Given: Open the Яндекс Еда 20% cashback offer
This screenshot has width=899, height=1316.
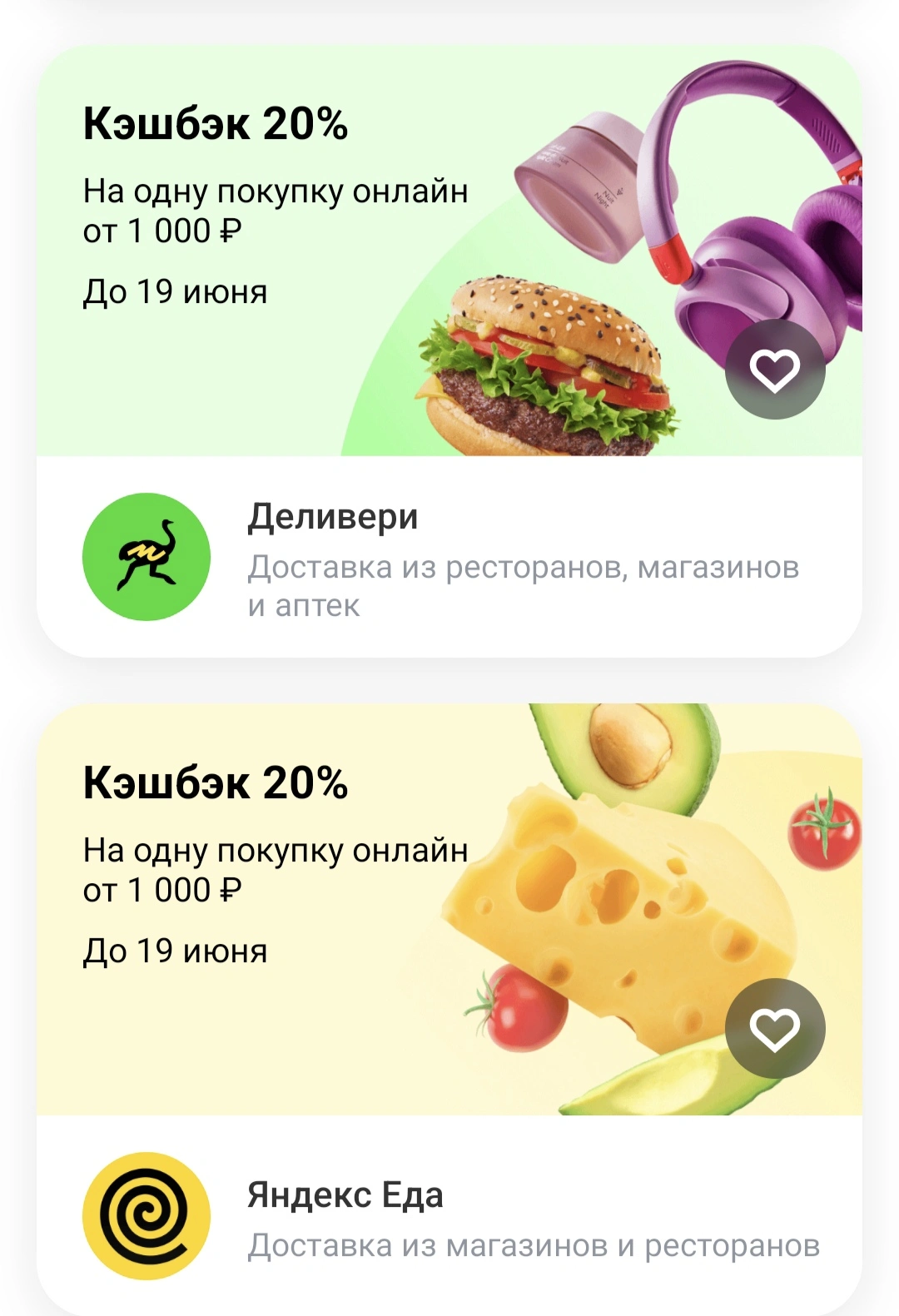Looking at the screenshot, I should (x=449, y=1010).
